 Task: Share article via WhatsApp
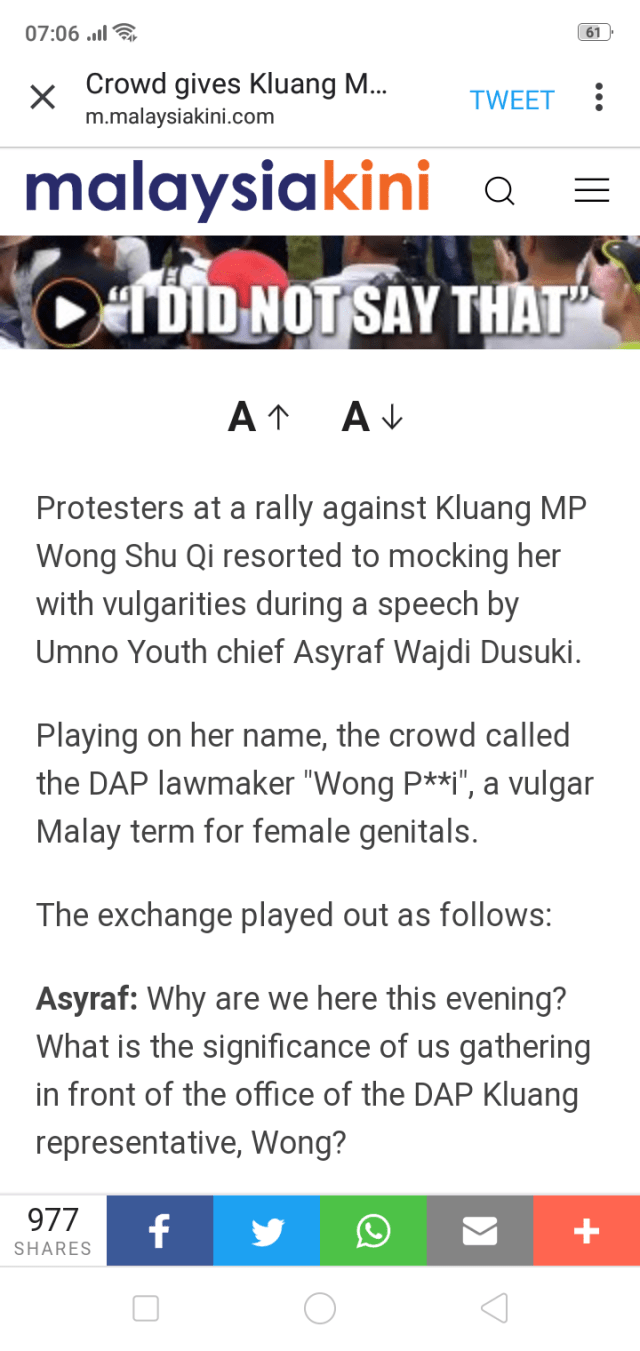tap(373, 1231)
